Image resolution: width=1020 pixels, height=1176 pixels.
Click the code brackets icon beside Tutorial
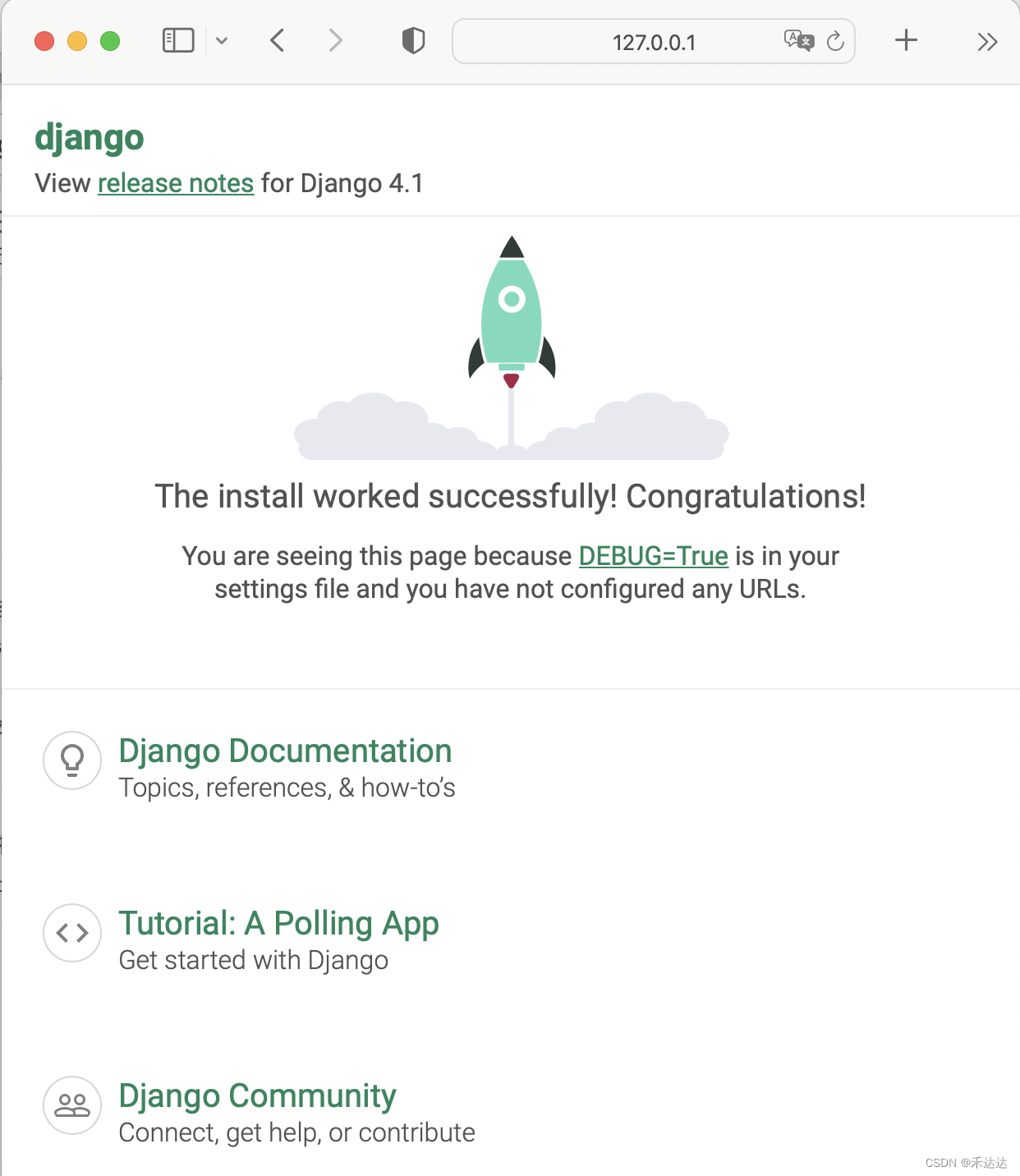(71, 933)
